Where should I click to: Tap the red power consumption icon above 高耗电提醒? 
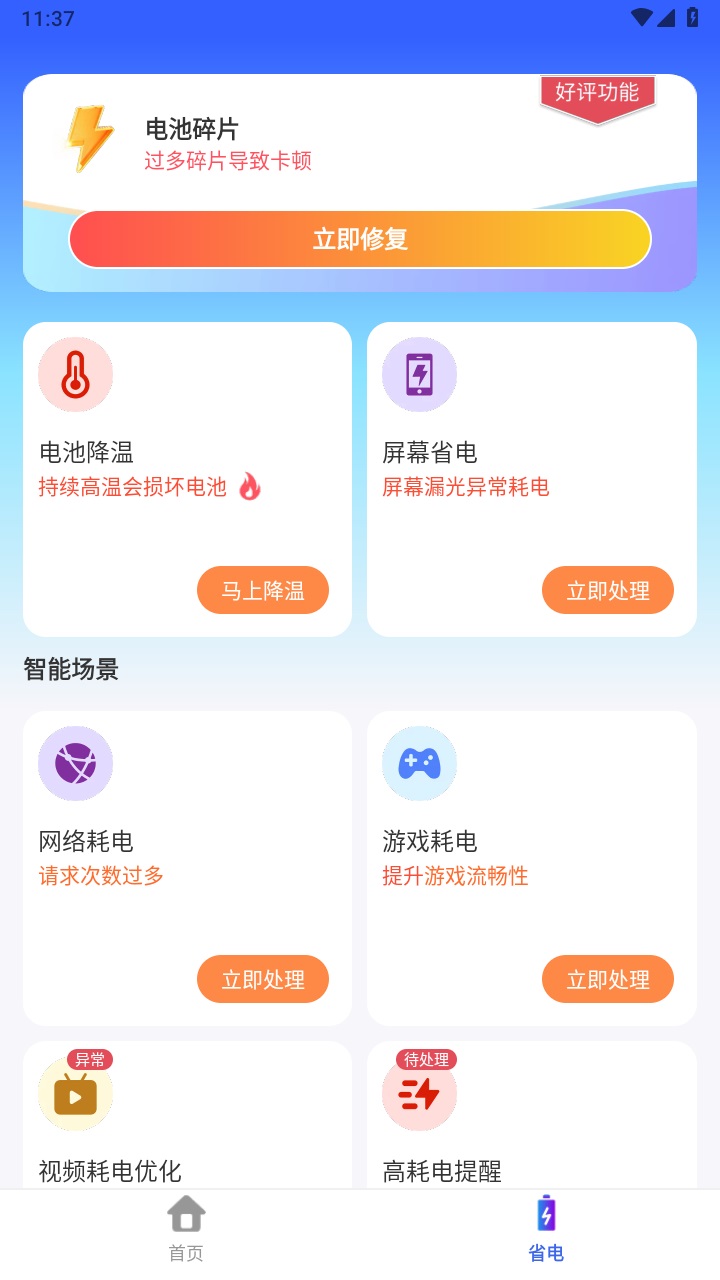[x=419, y=1093]
